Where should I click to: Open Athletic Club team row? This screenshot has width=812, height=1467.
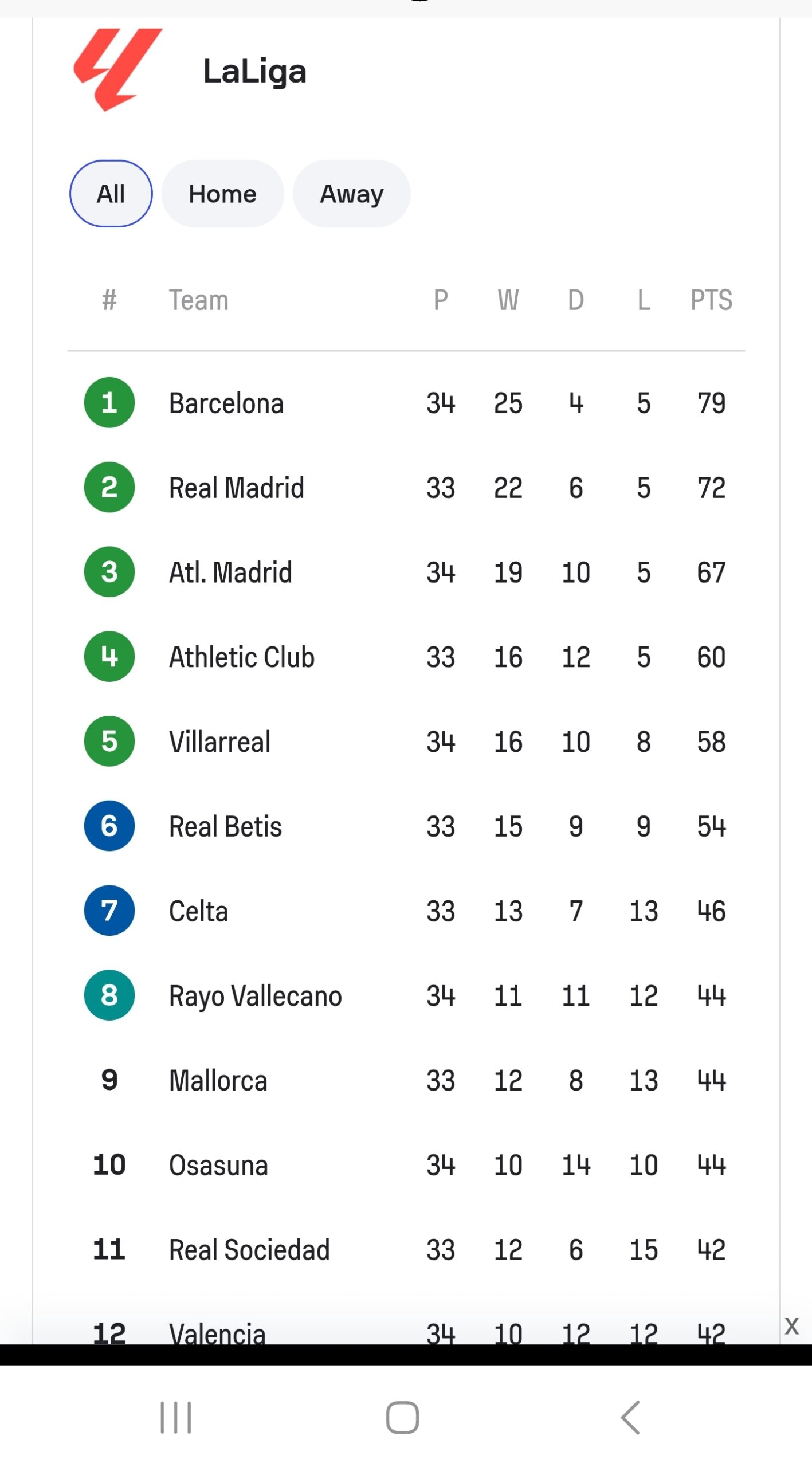pyautogui.click(x=406, y=657)
